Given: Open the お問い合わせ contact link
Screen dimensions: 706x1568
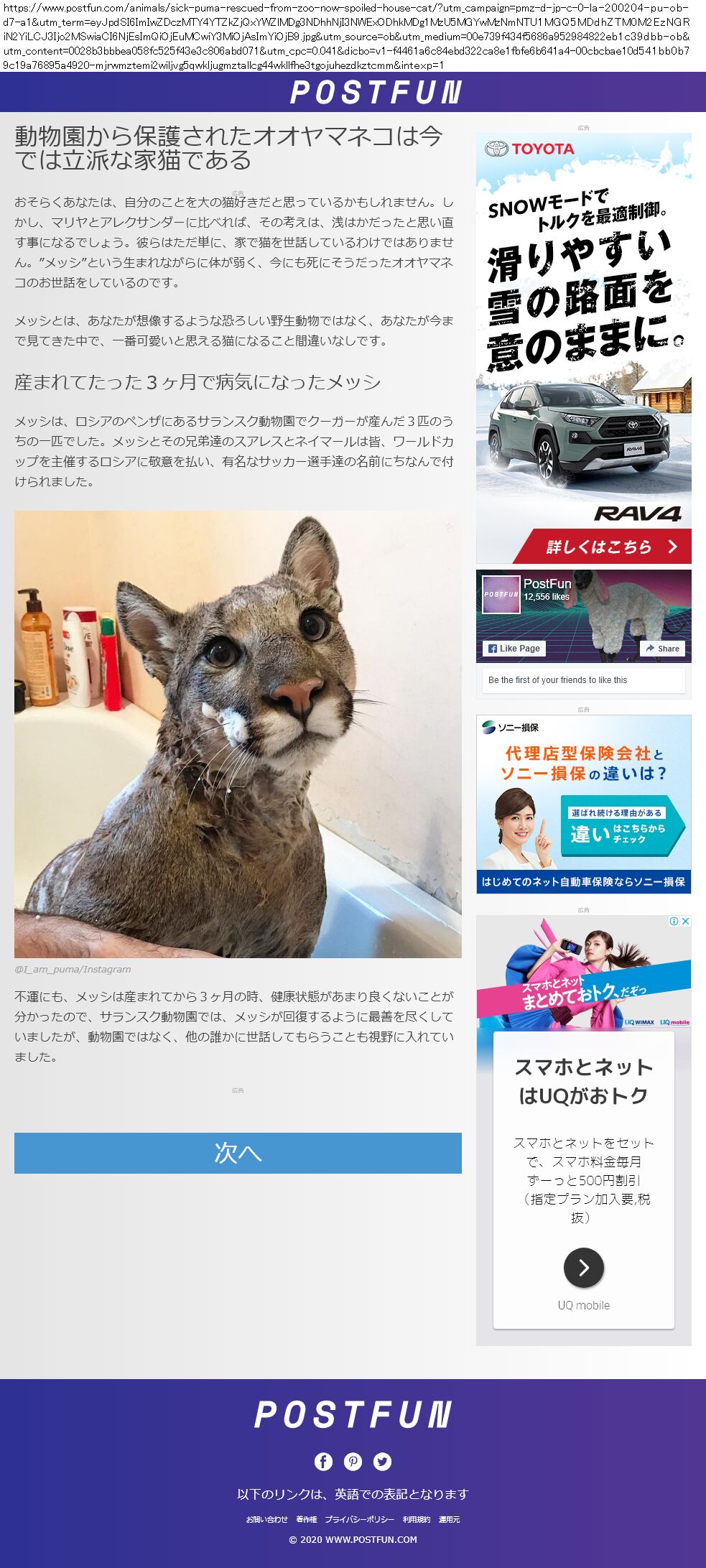Looking at the screenshot, I should (x=266, y=1519).
